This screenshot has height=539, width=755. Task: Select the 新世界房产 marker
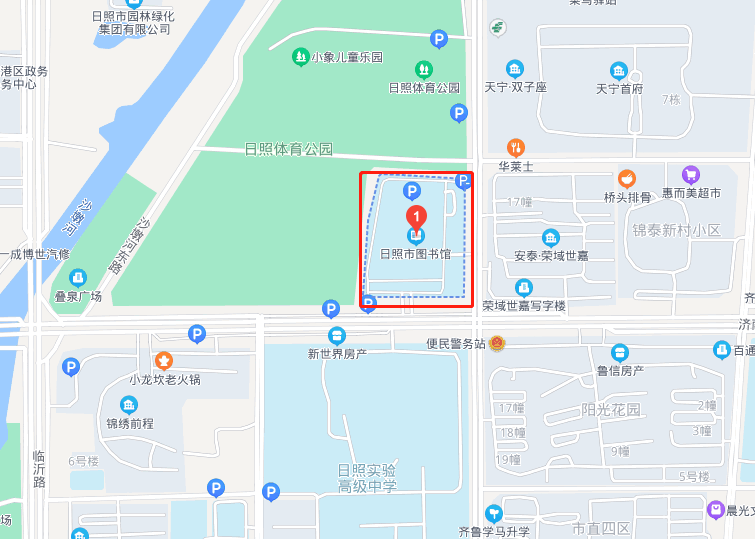(337, 336)
